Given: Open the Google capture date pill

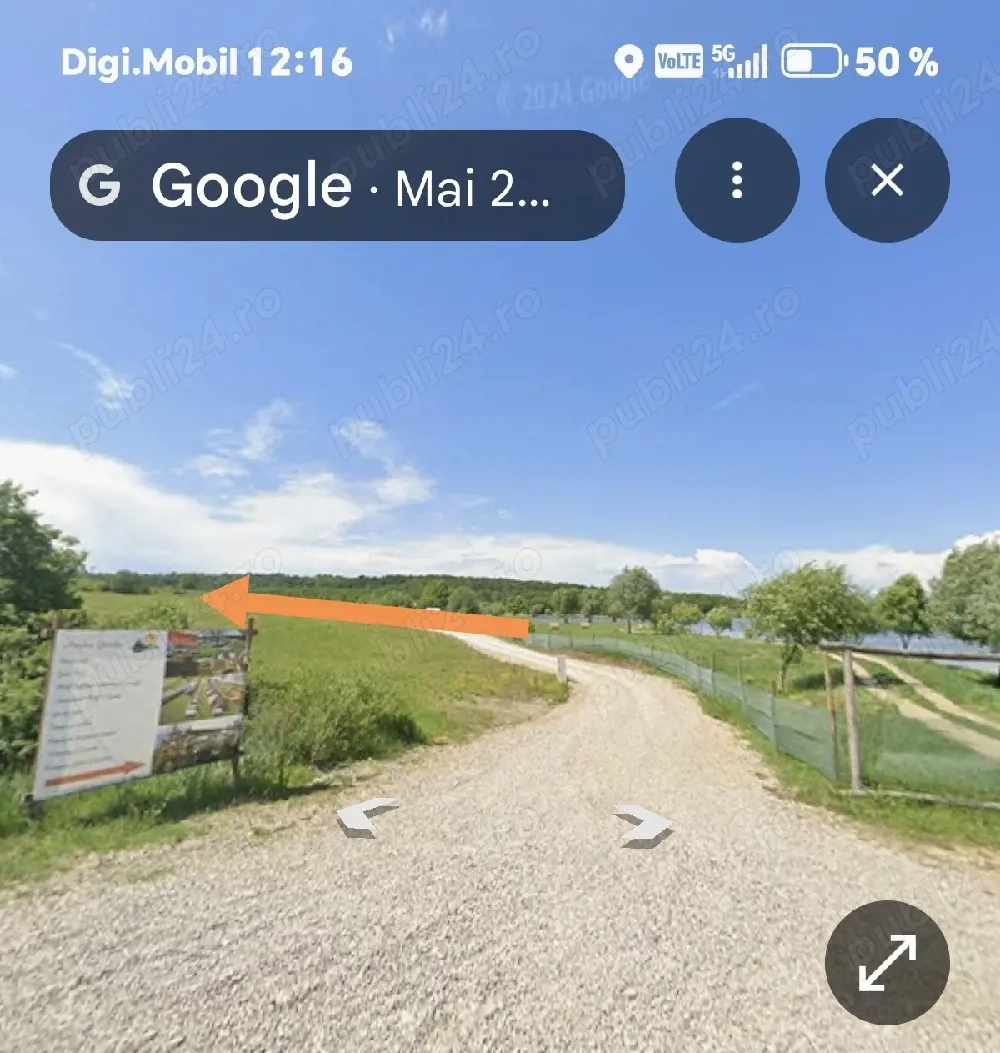Looking at the screenshot, I should [x=337, y=186].
